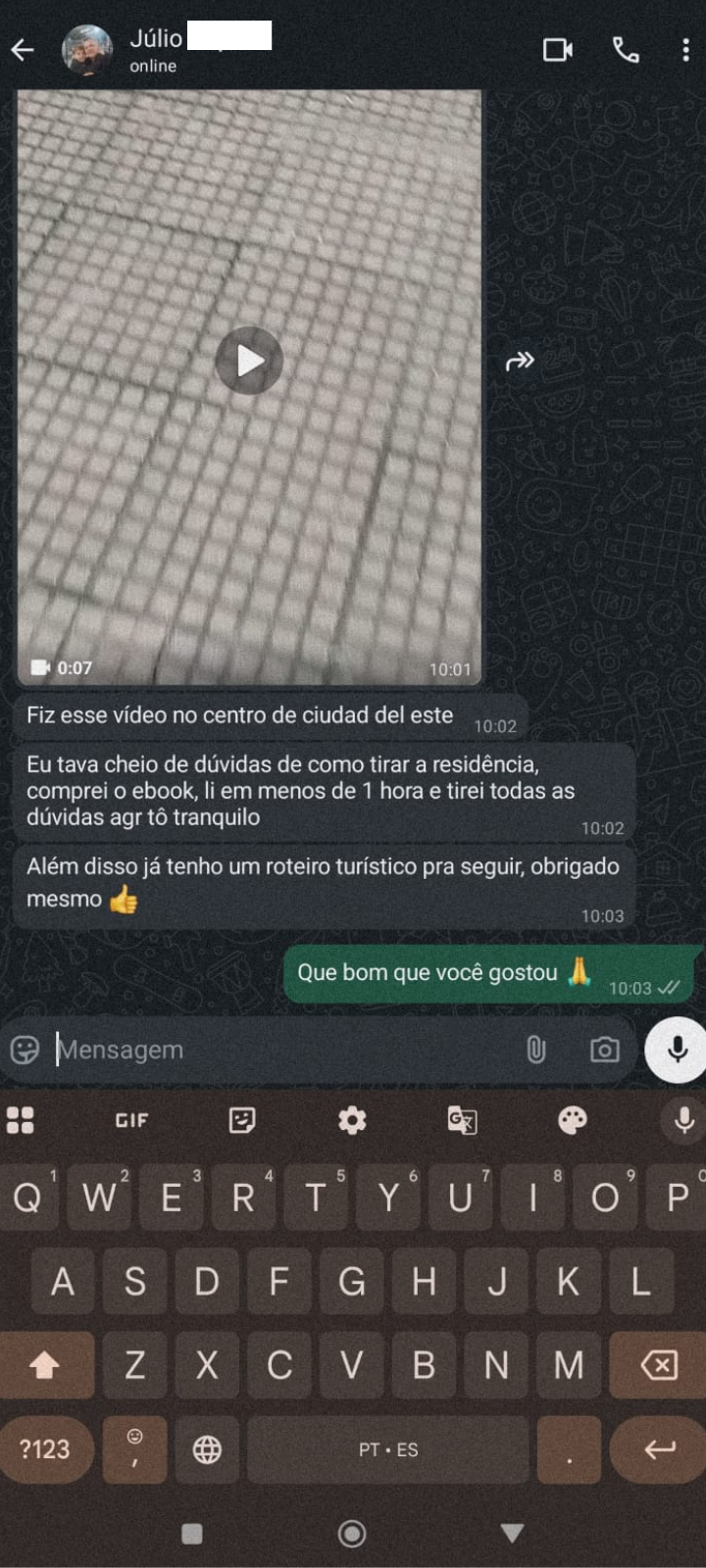
Task: Open the camera from the message bar
Action: (x=604, y=1049)
